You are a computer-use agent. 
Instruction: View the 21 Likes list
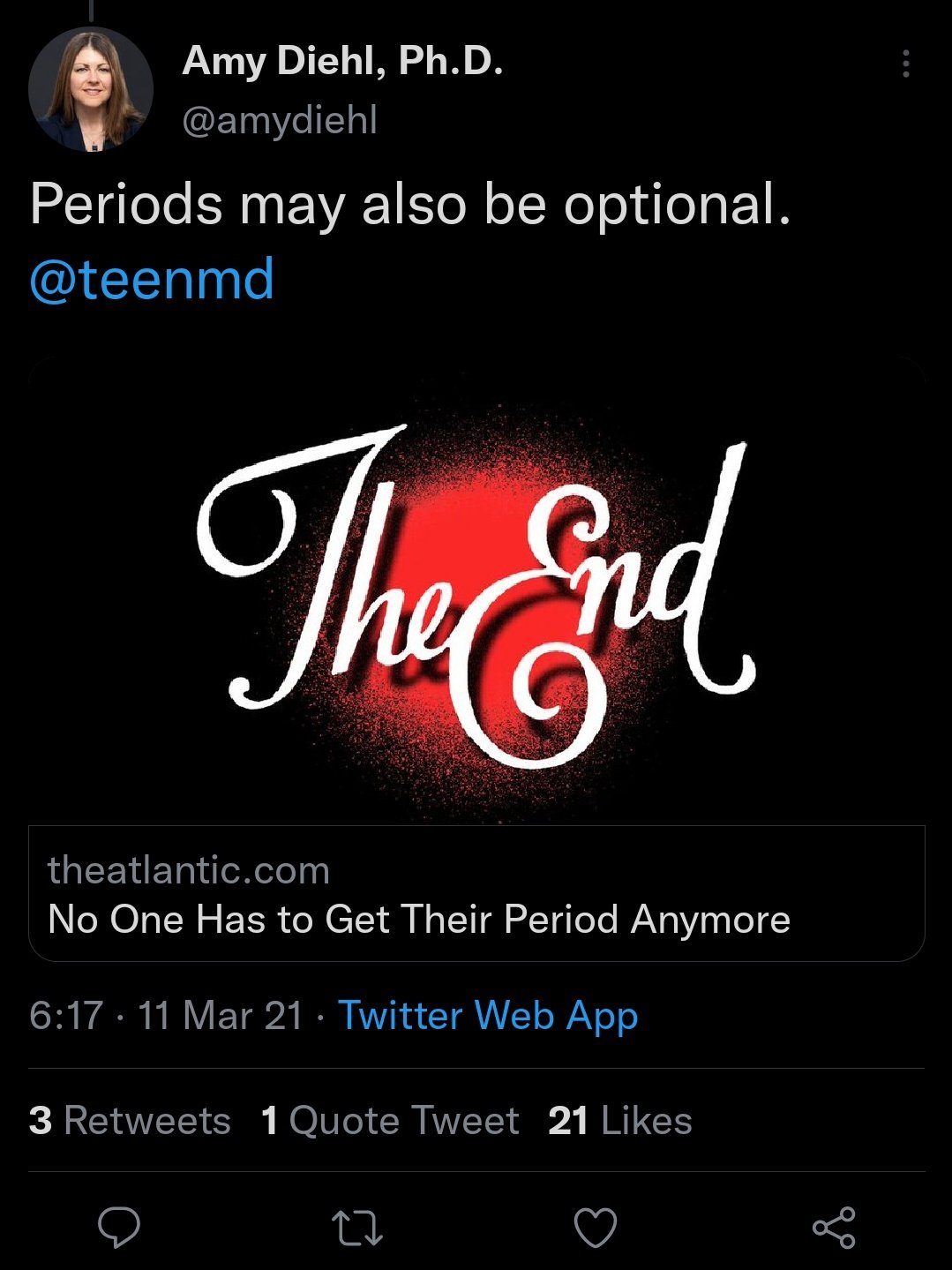tap(619, 1121)
